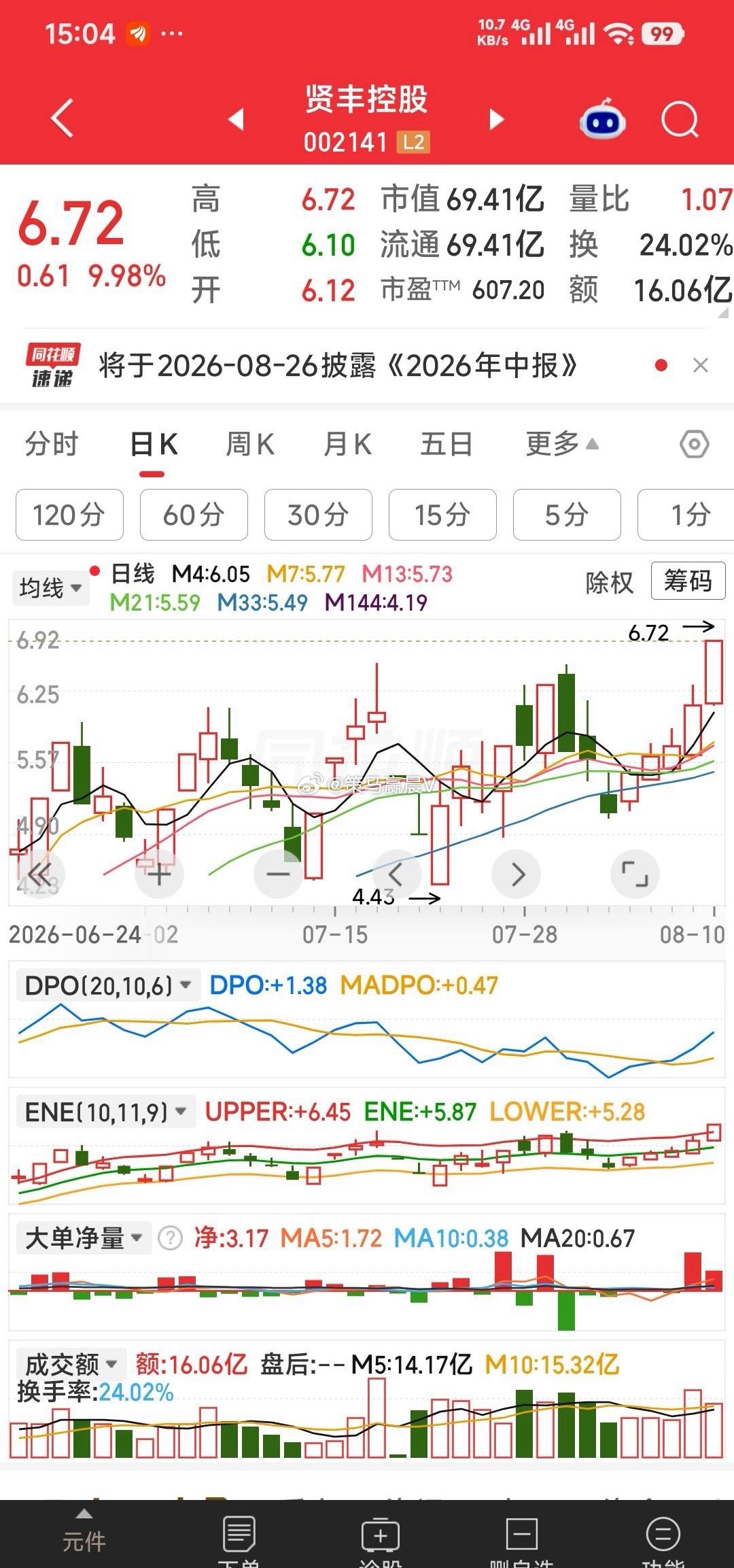The image size is (734, 1568).
Task: Expand the 更多 chart periods menu
Action: tap(562, 445)
